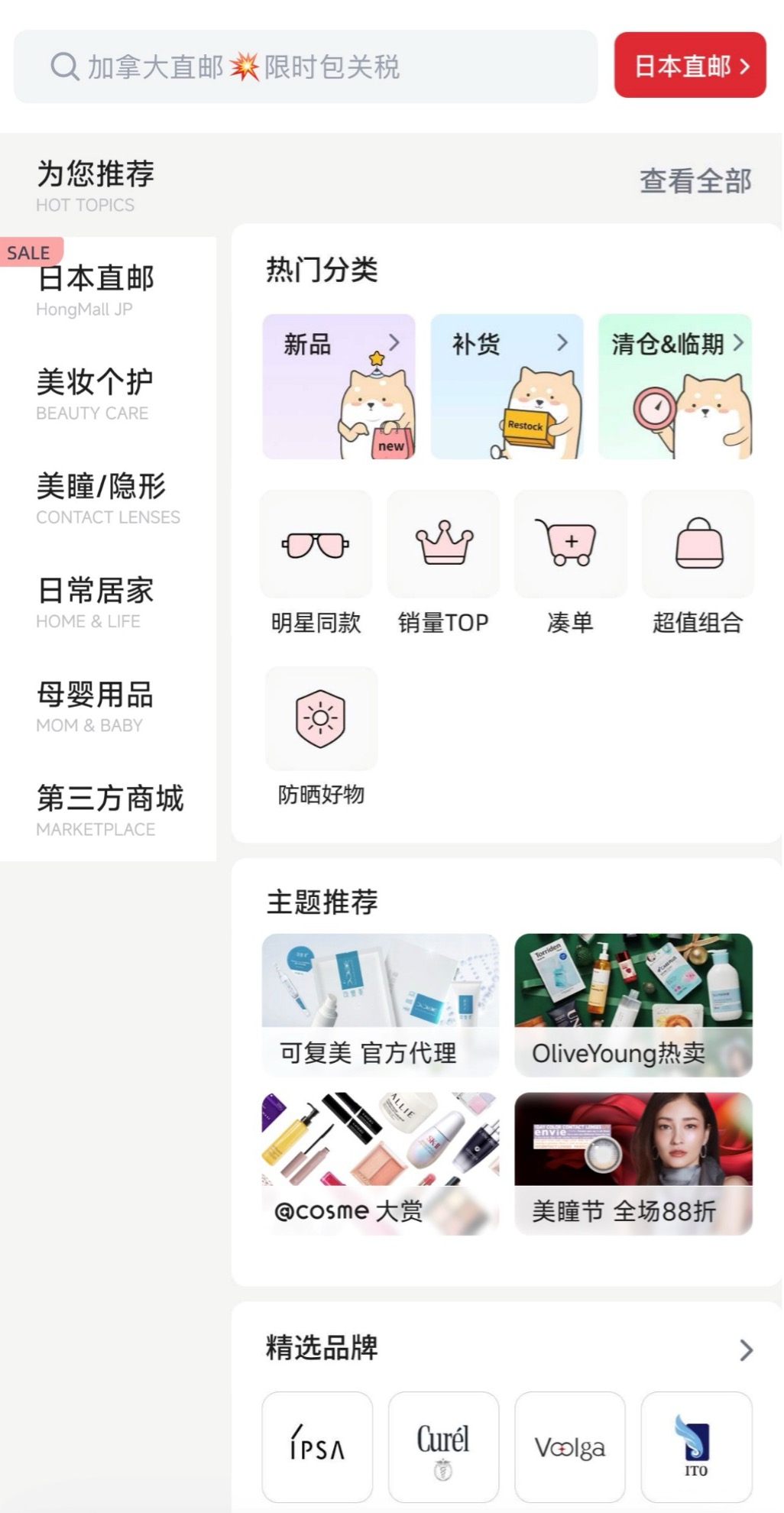
Task: Click the ITO brand logo
Action: (x=696, y=1447)
